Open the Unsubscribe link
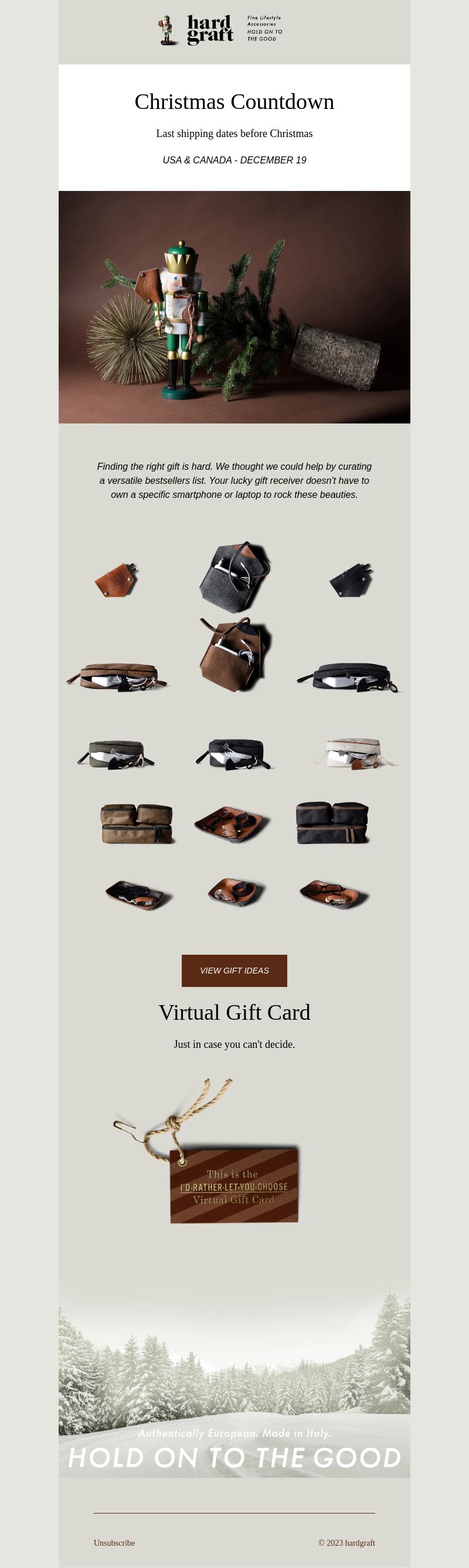The image size is (469, 1568). click(114, 1542)
